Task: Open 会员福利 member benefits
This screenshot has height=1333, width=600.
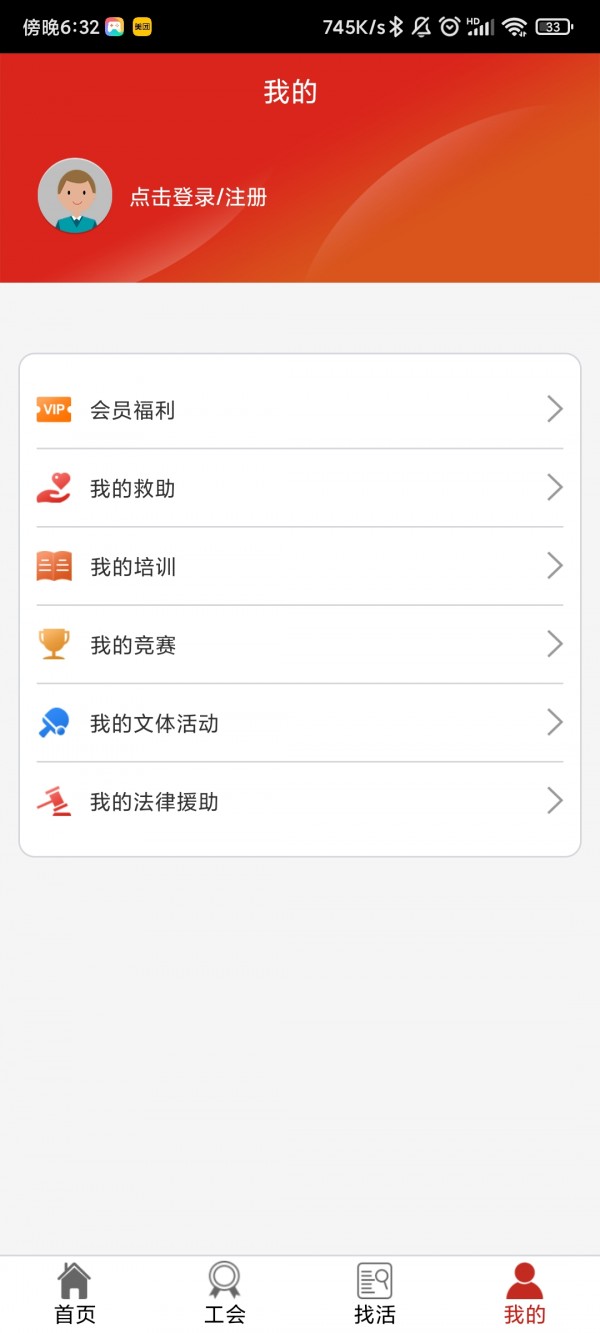Action: [300, 410]
